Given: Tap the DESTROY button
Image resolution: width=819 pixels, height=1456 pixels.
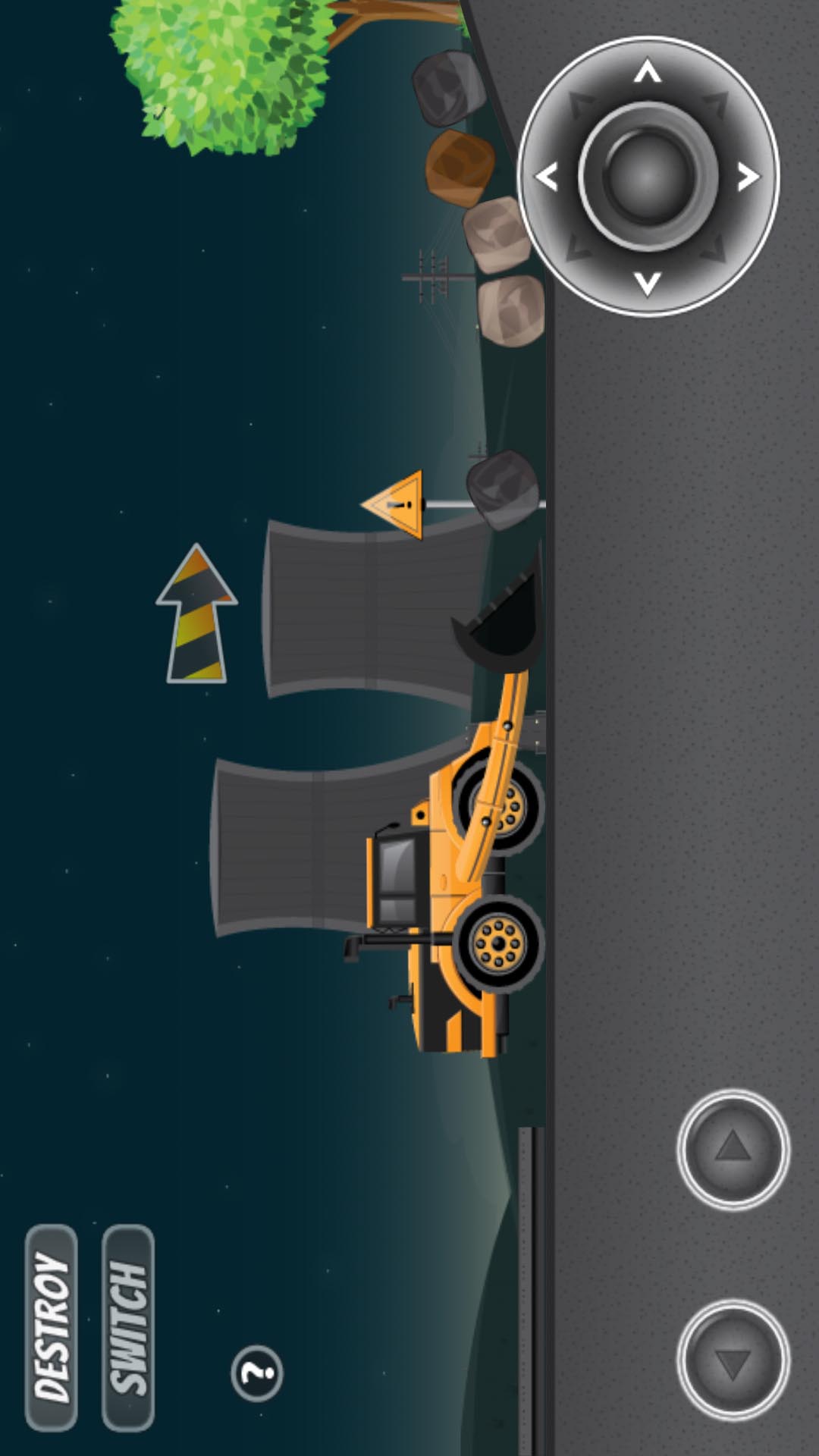Looking at the screenshot, I should tap(52, 1327).
